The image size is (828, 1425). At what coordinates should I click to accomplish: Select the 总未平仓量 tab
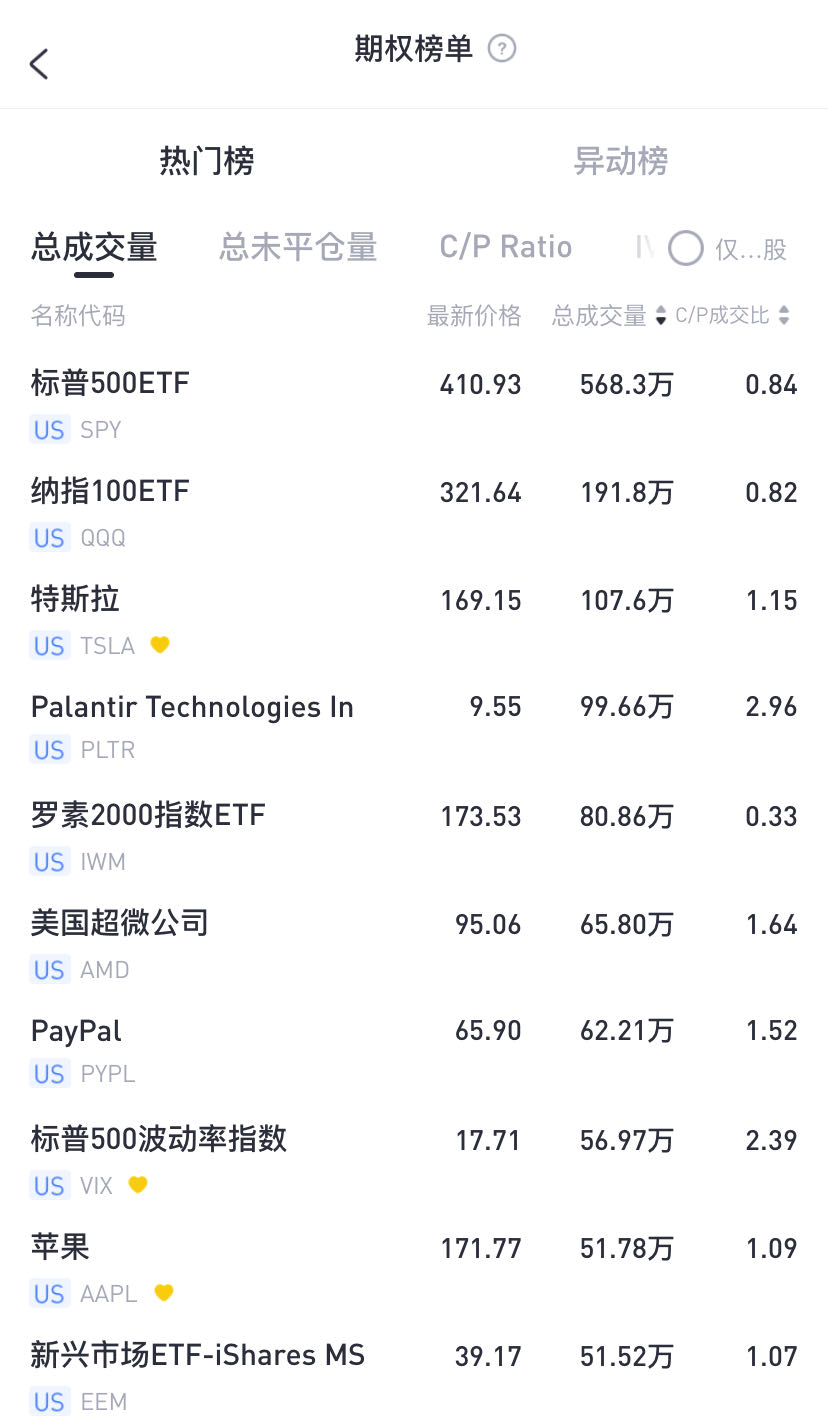[x=297, y=247]
